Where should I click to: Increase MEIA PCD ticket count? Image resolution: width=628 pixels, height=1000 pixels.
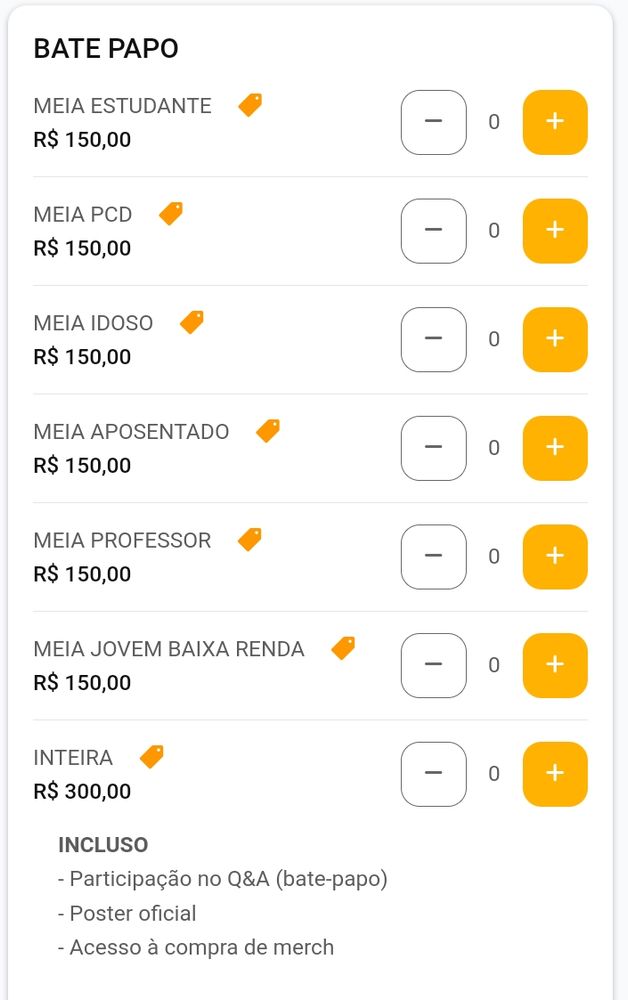click(x=555, y=231)
